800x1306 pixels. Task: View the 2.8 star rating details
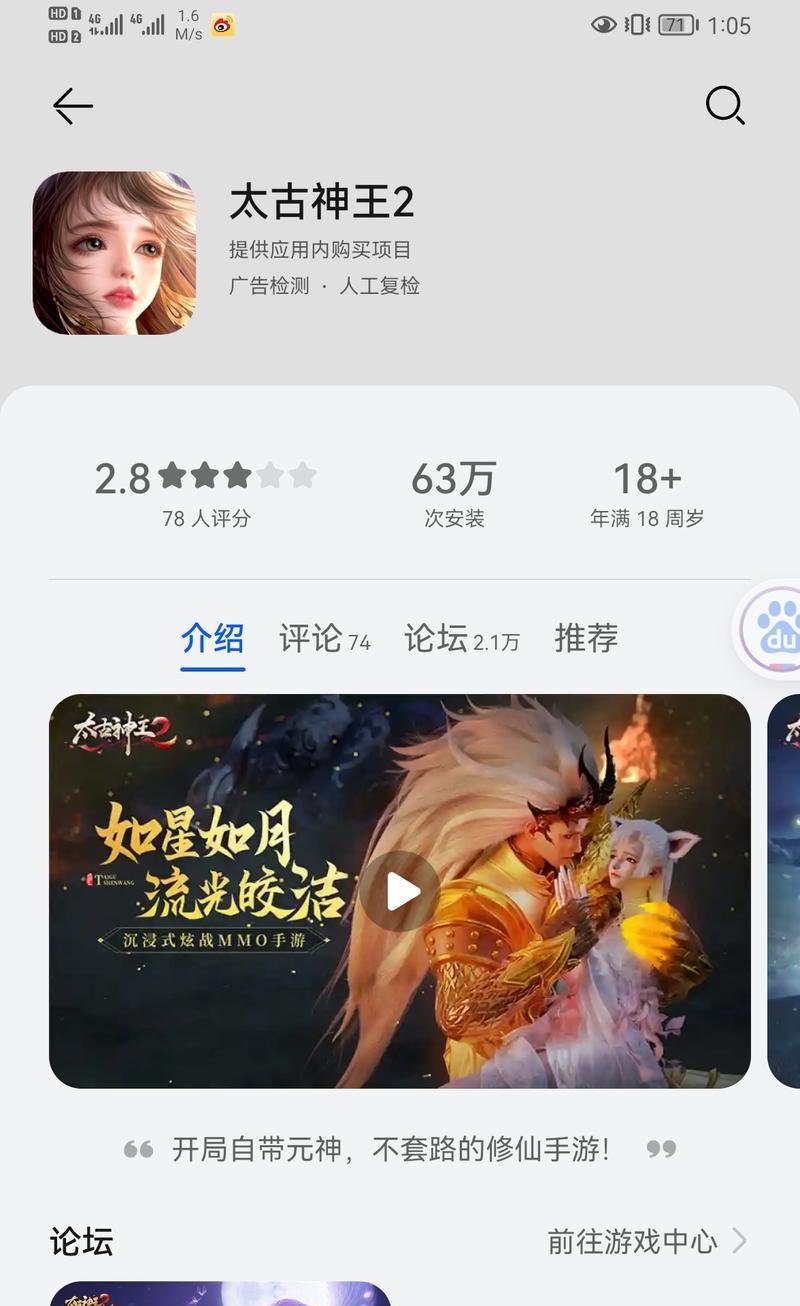pyautogui.click(x=205, y=492)
